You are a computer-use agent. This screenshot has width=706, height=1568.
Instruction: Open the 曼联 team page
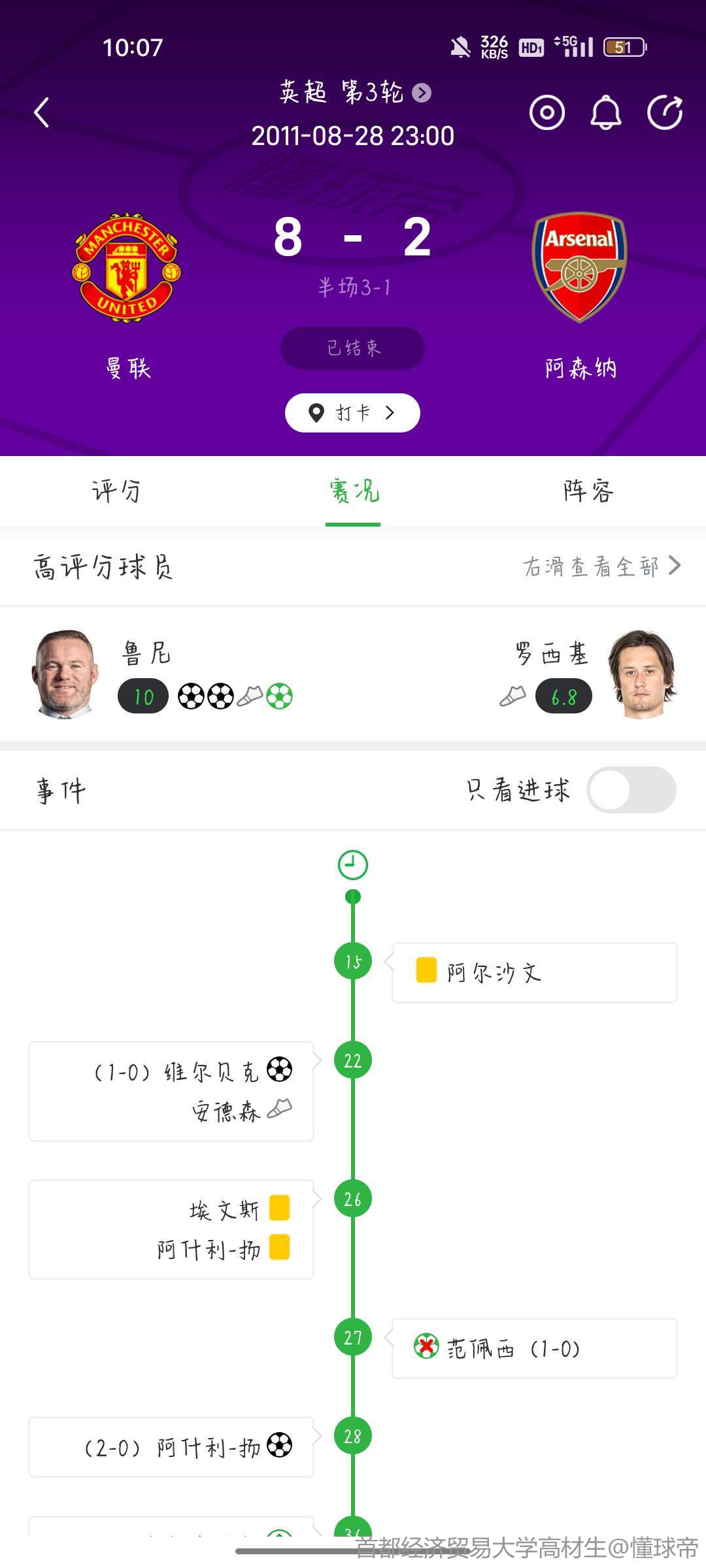(127, 267)
